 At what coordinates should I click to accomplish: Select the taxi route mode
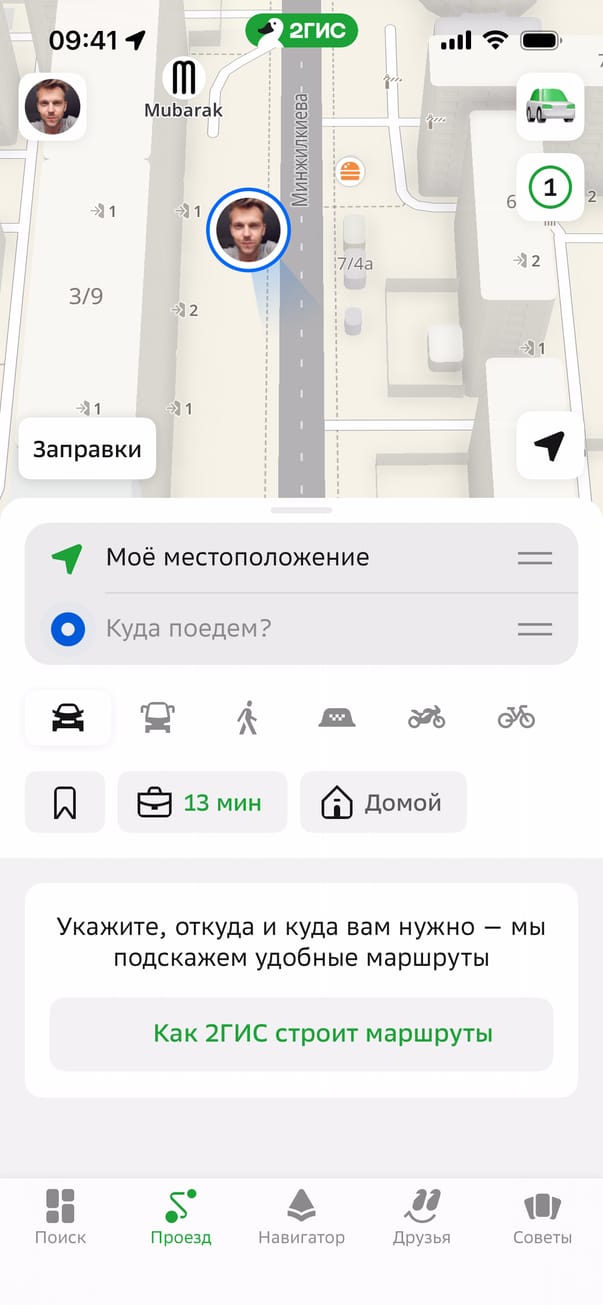337,717
